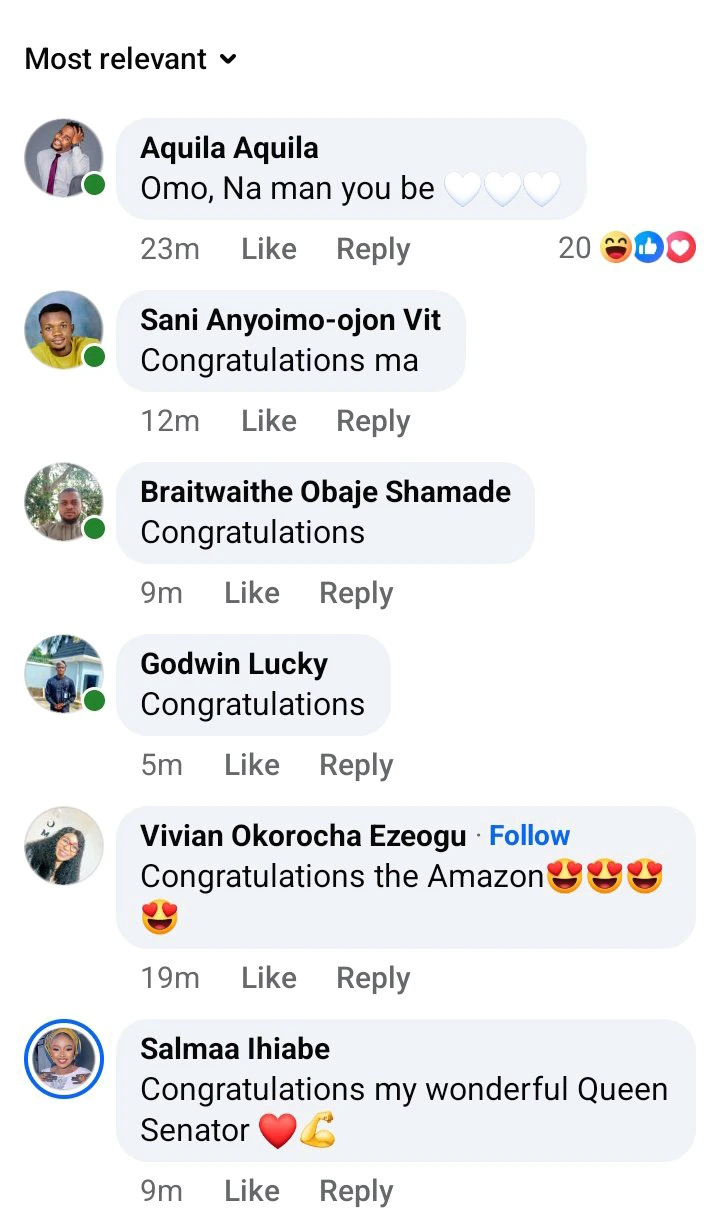This screenshot has width=720, height=1216.
Task: Like Godwin Lucky's comment
Action: 252,765
